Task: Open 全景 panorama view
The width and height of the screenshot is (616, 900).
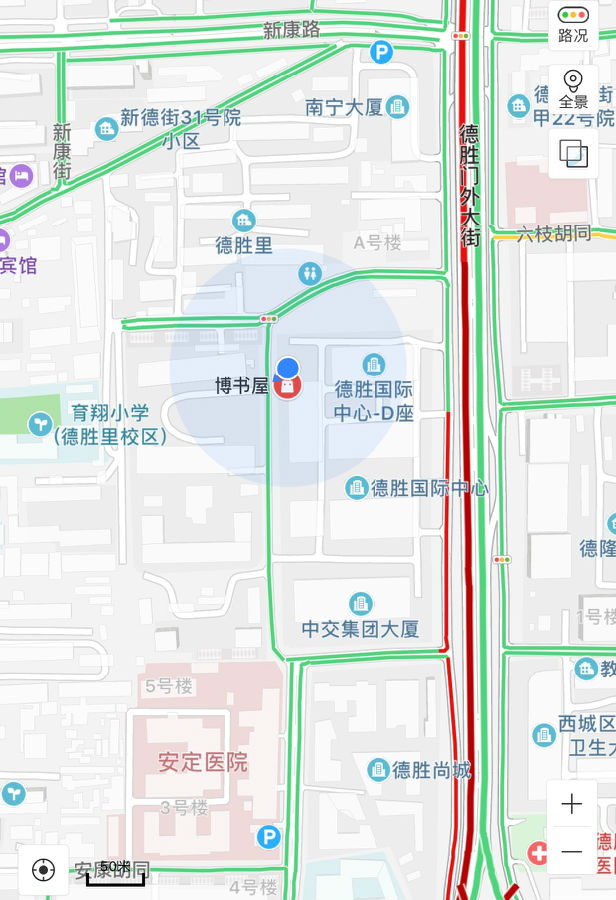Action: pyautogui.click(x=573, y=89)
